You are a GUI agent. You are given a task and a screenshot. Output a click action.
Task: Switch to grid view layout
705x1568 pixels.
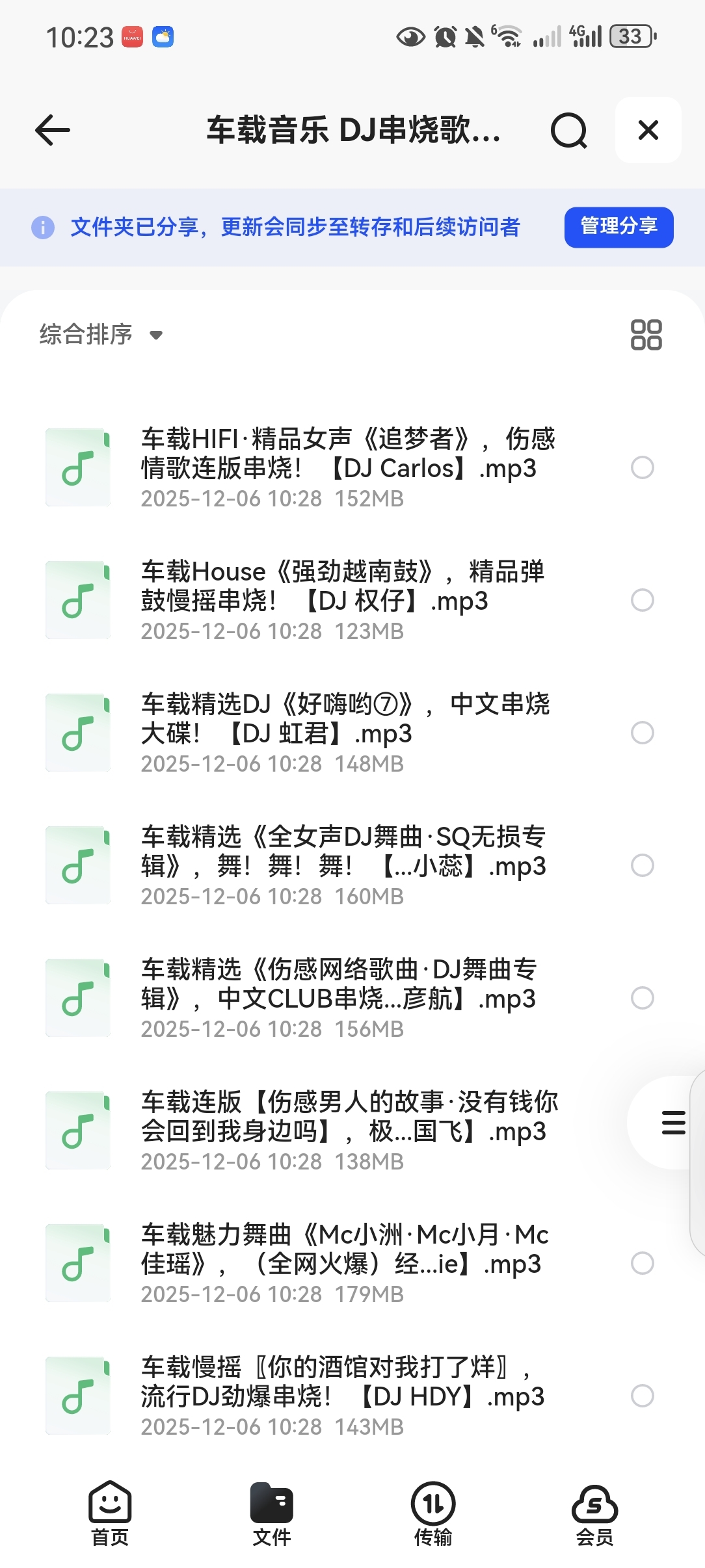[646, 335]
